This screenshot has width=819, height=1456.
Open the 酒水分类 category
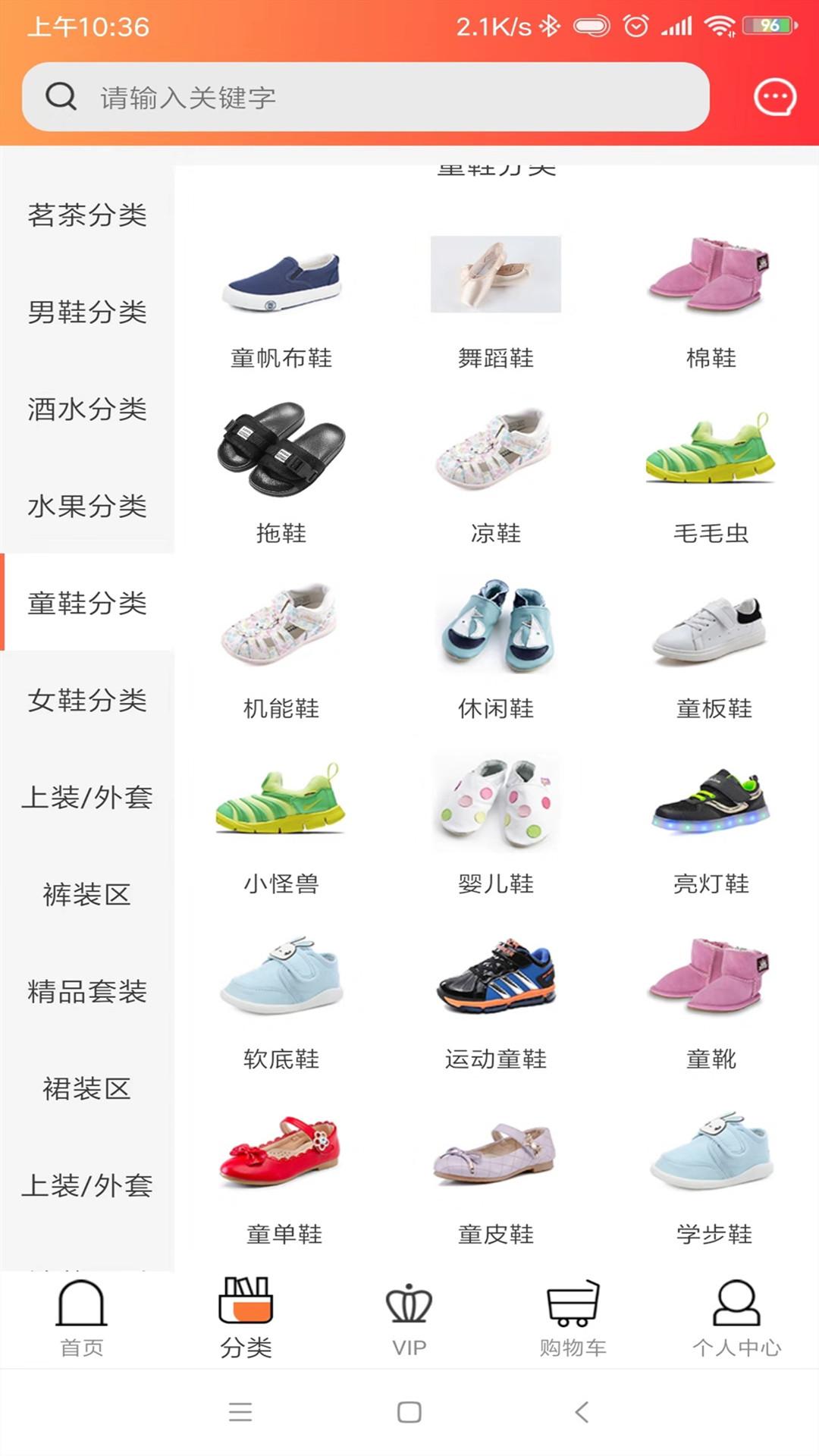(x=87, y=409)
